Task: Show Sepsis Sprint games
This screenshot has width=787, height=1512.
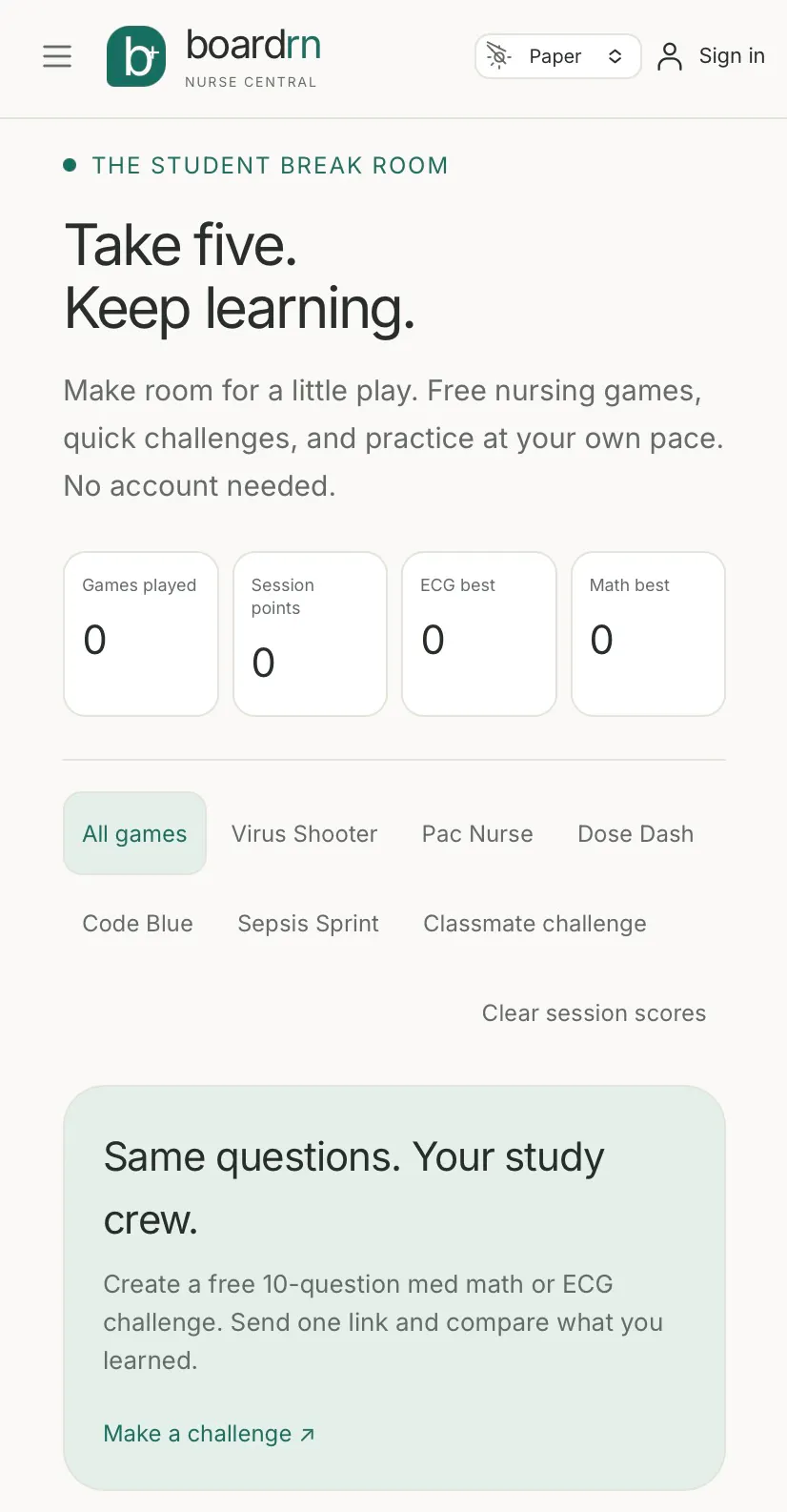Action: tap(308, 923)
